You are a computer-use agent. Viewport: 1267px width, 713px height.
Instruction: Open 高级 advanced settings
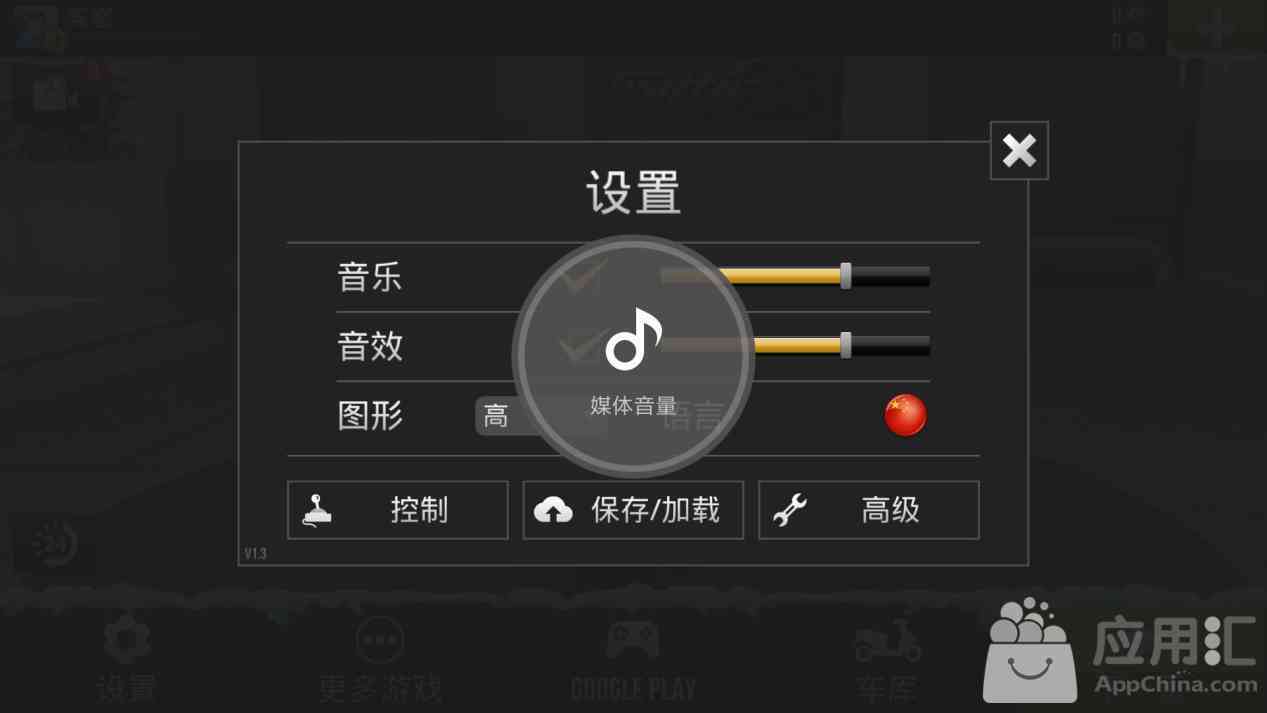click(x=868, y=510)
